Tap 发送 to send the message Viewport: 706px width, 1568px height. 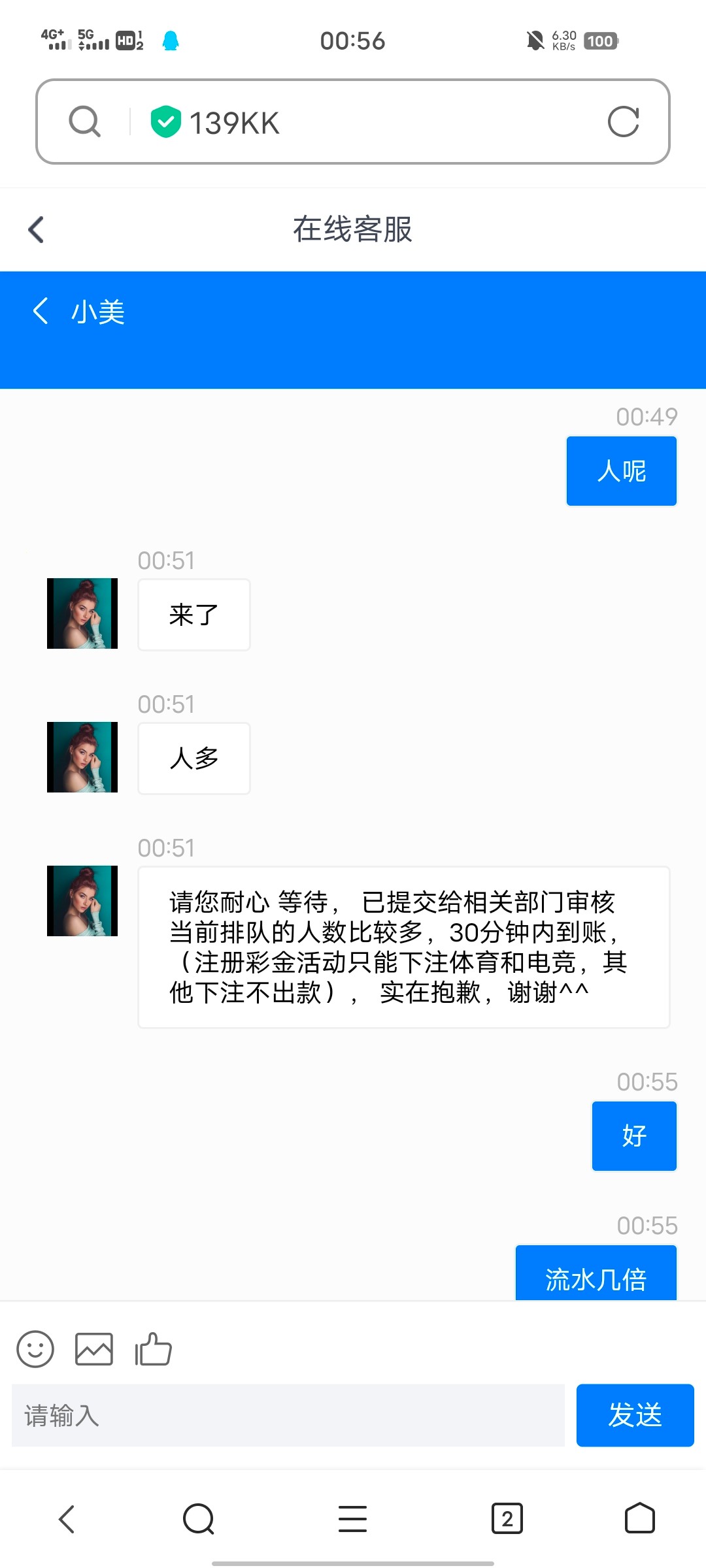tap(635, 1415)
